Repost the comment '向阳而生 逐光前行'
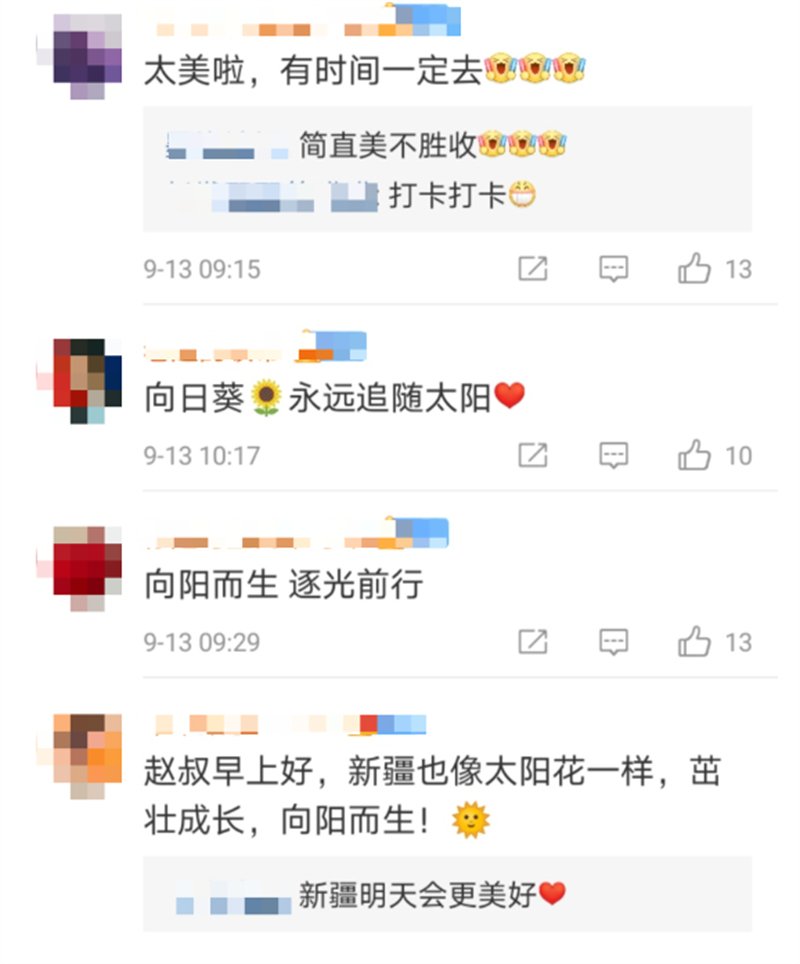The width and height of the screenshot is (800, 964). [533, 641]
